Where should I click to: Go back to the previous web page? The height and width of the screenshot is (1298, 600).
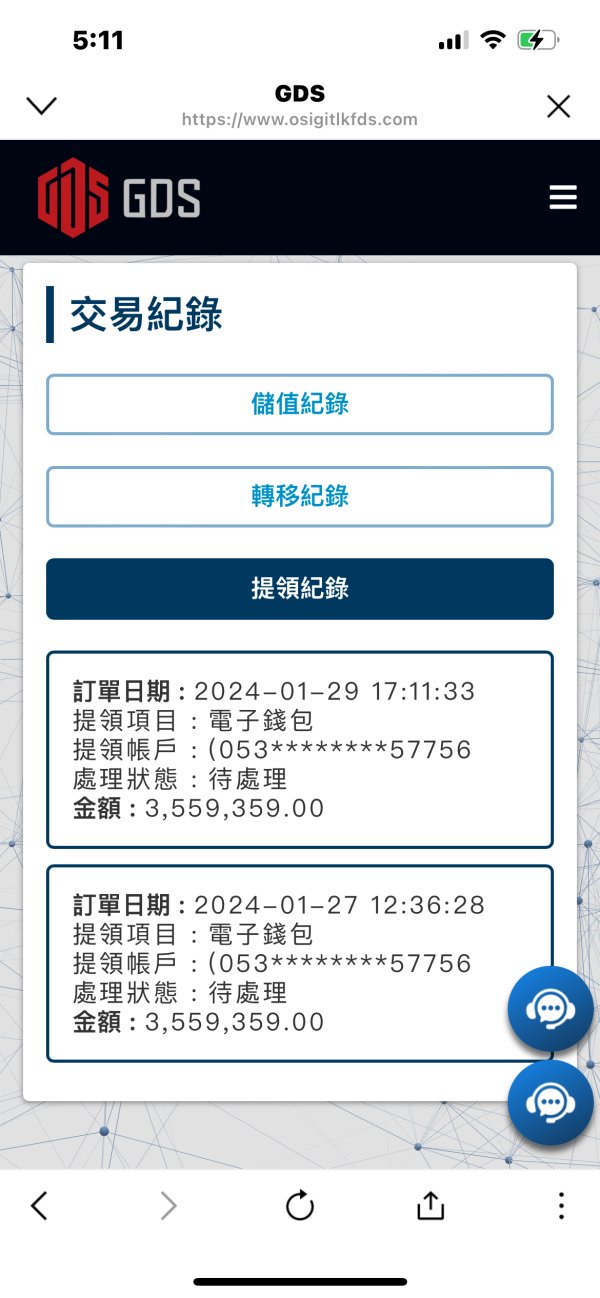(x=39, y=1206)
